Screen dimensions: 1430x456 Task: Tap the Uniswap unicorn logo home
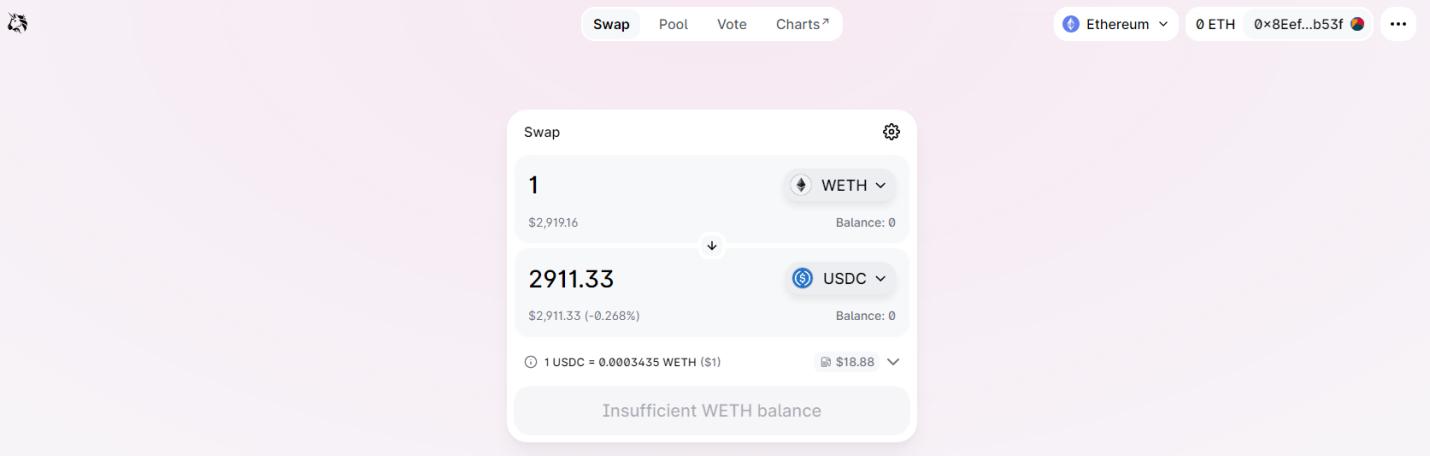pos(18,23)
